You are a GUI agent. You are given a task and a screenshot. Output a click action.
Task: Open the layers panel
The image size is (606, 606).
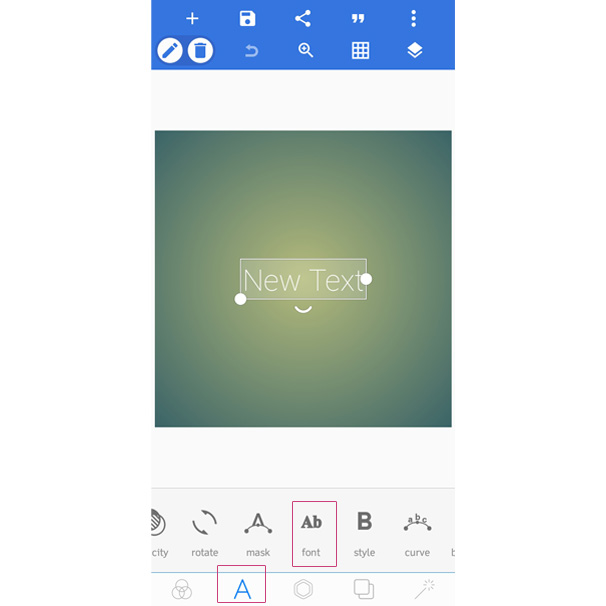pyautogui.click(x=415, y=50)
